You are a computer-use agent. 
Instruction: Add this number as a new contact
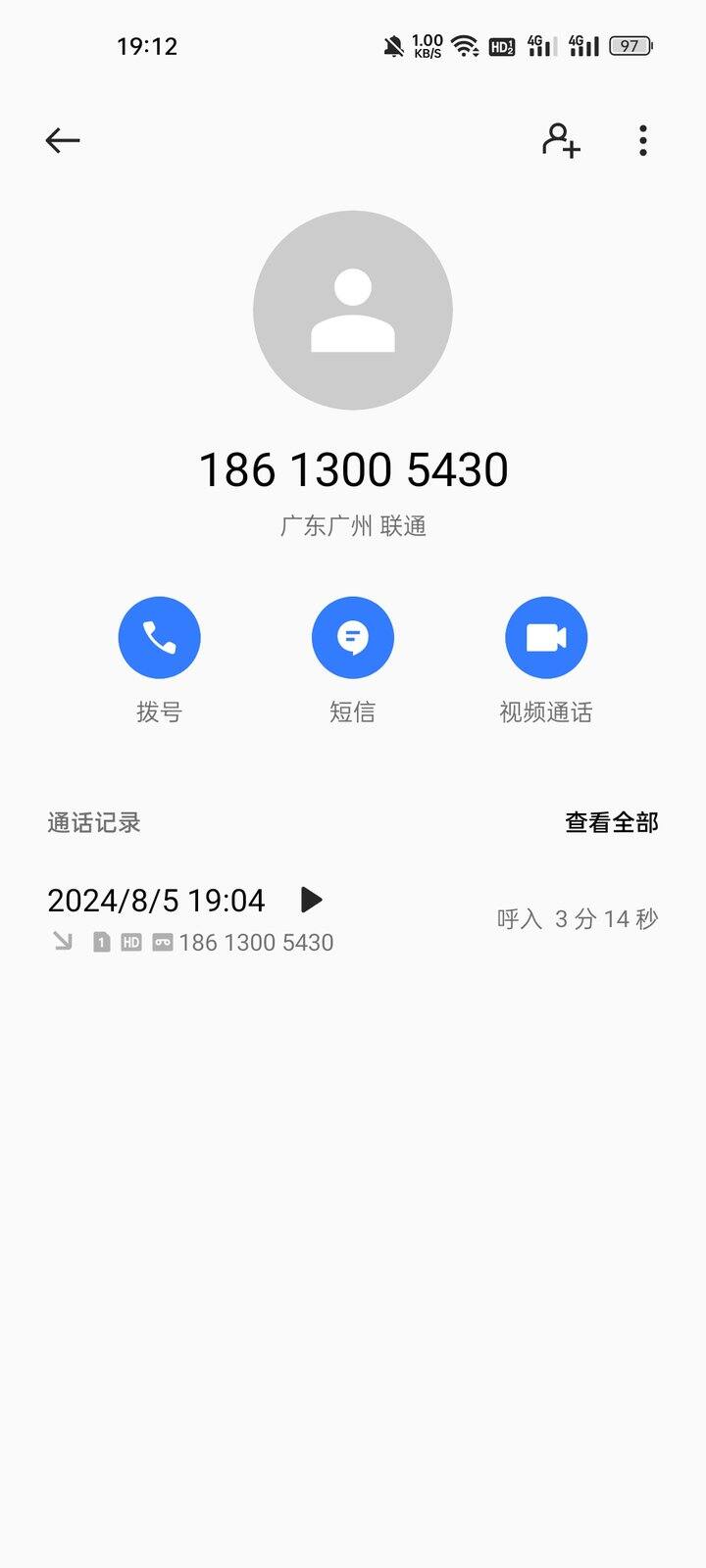[x=562, y=140]
